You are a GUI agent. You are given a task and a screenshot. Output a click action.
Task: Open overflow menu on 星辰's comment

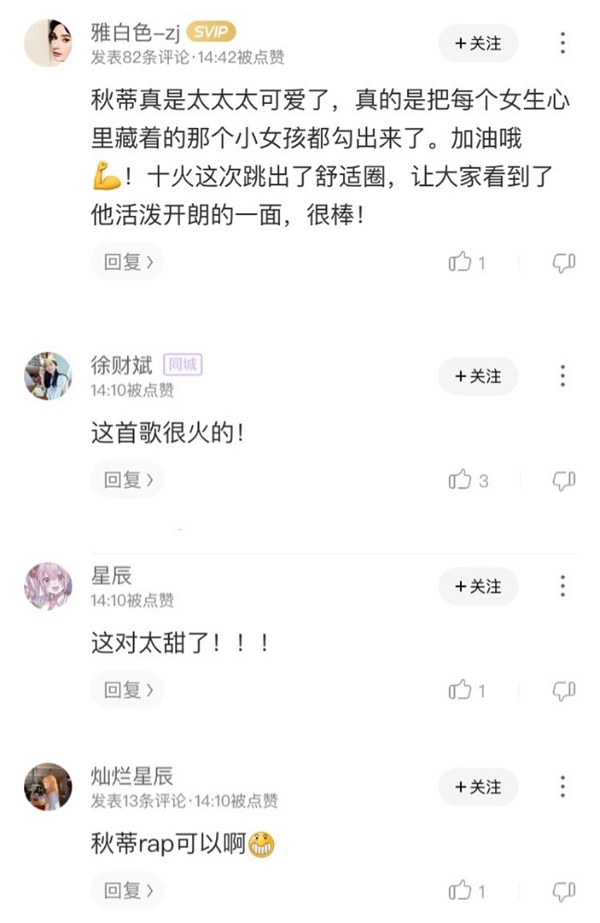[563, 586]
